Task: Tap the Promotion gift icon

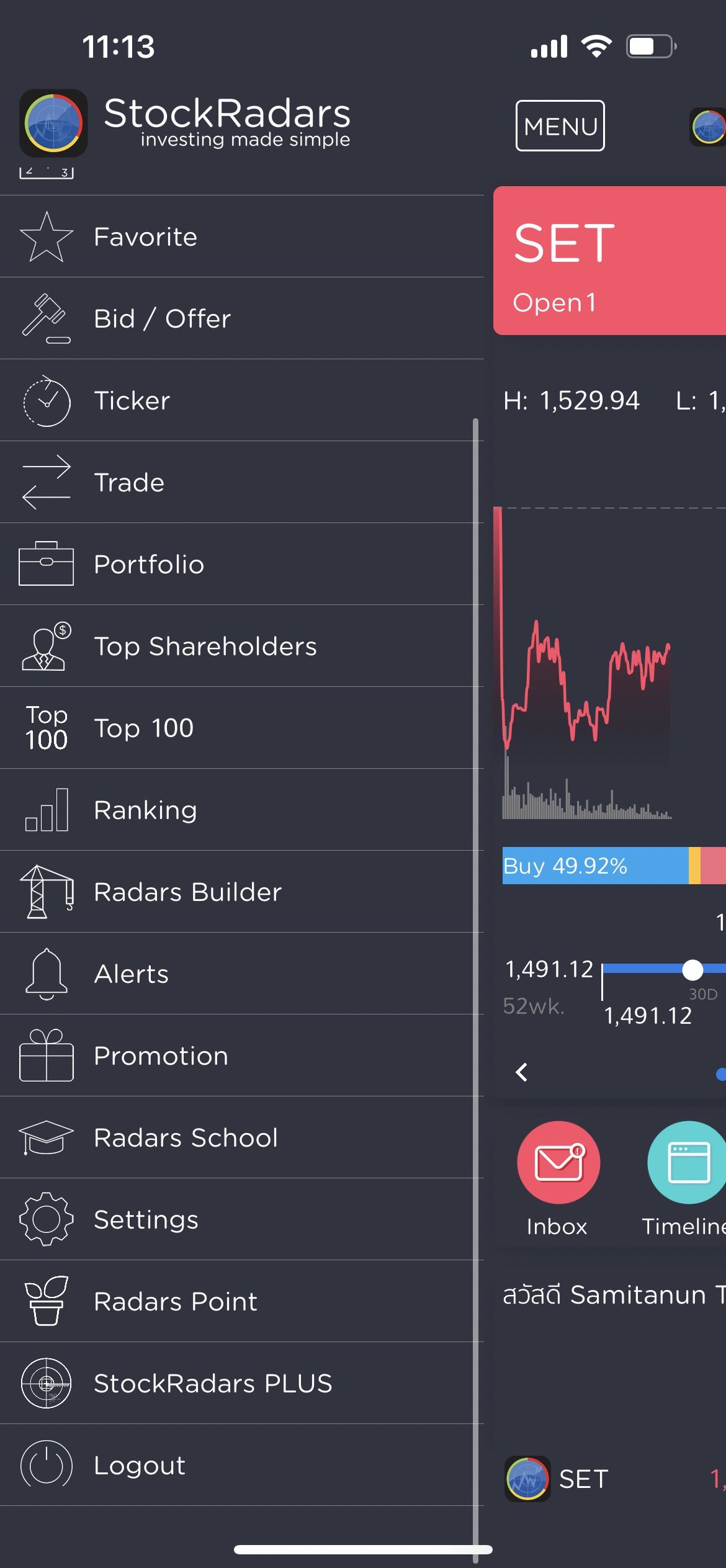Action: [46, 1055]
